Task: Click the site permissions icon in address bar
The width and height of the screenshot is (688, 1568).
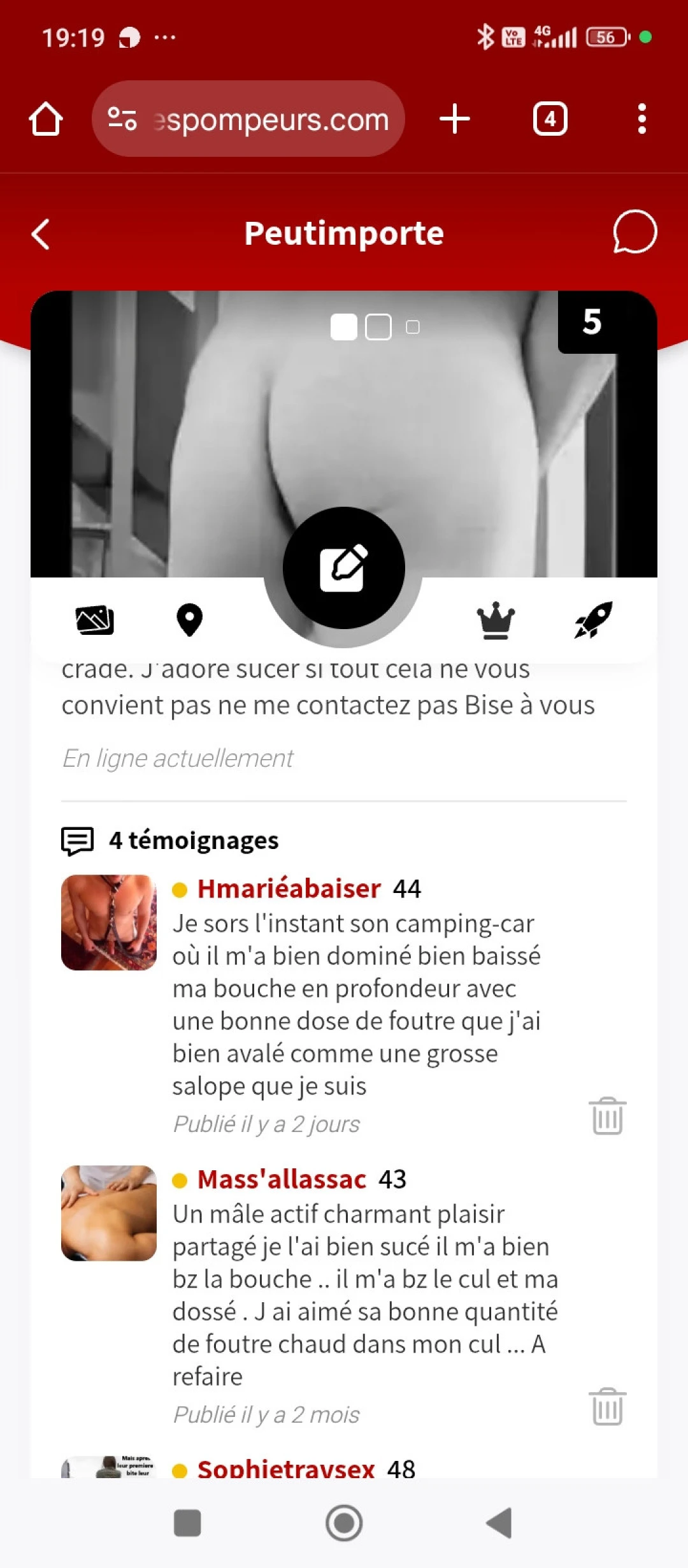Action: [x=122, y=119]
